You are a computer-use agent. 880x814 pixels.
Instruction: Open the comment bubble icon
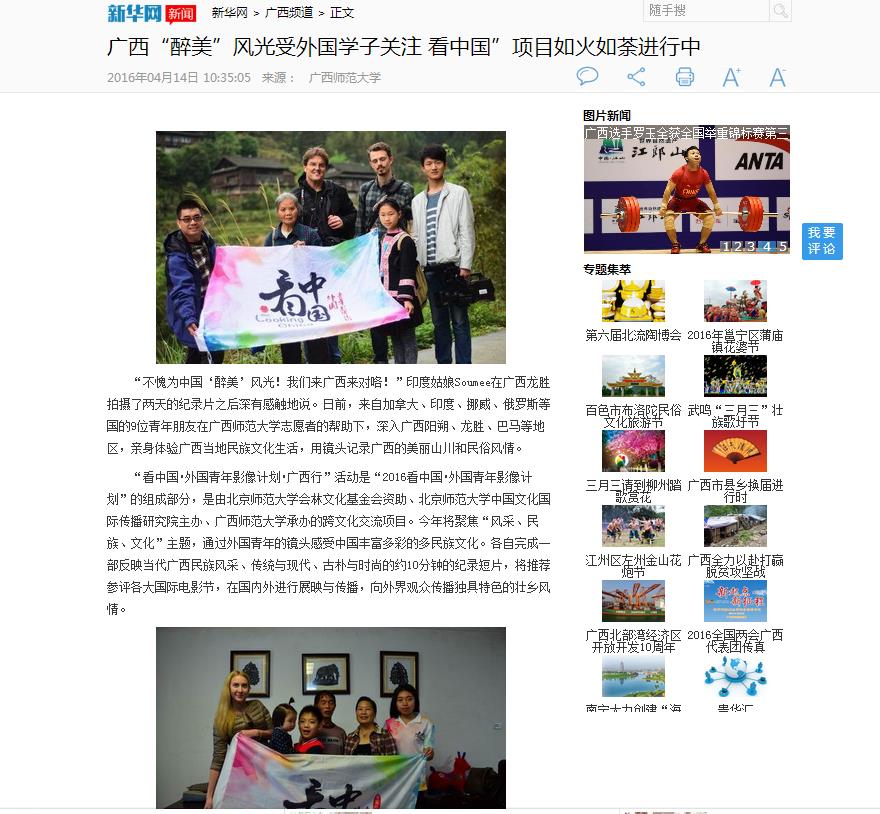coord(588,77)
